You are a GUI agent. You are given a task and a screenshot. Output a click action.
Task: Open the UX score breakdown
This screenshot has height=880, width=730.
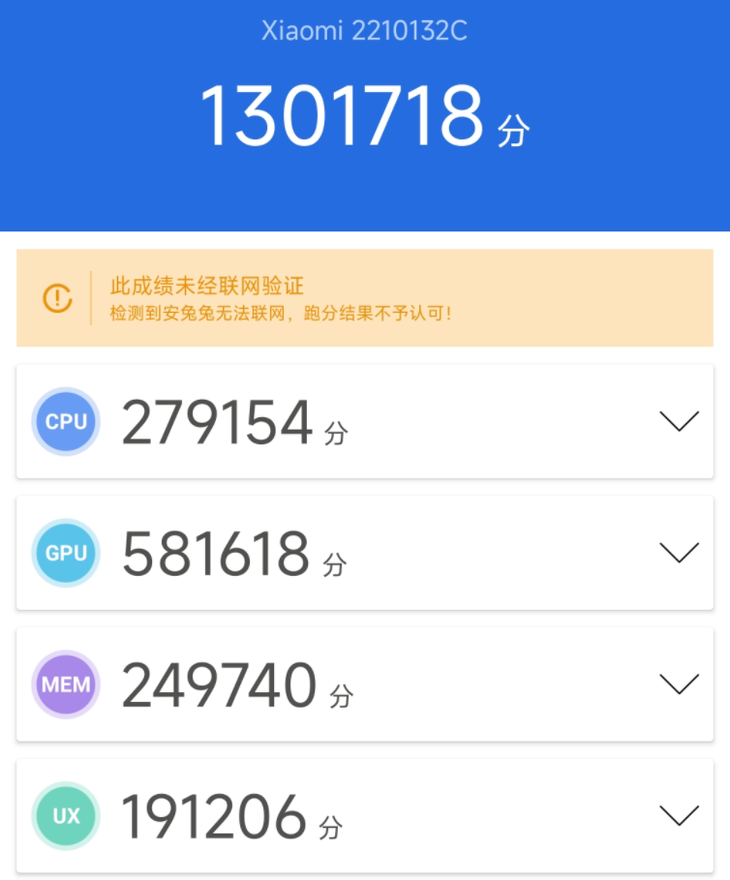[x=679, y=816]
